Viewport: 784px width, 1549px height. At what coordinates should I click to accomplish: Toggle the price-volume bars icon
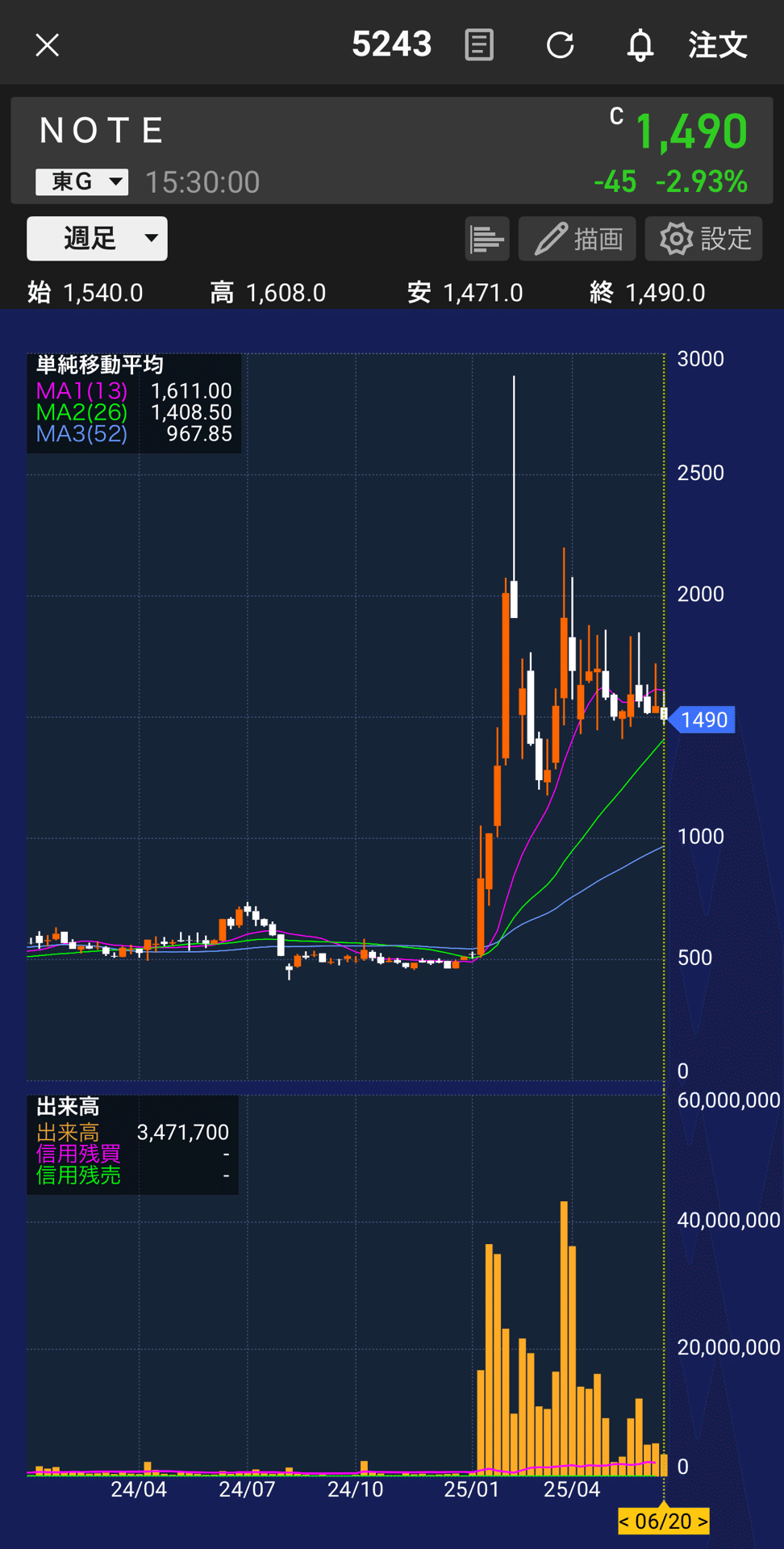487,239
